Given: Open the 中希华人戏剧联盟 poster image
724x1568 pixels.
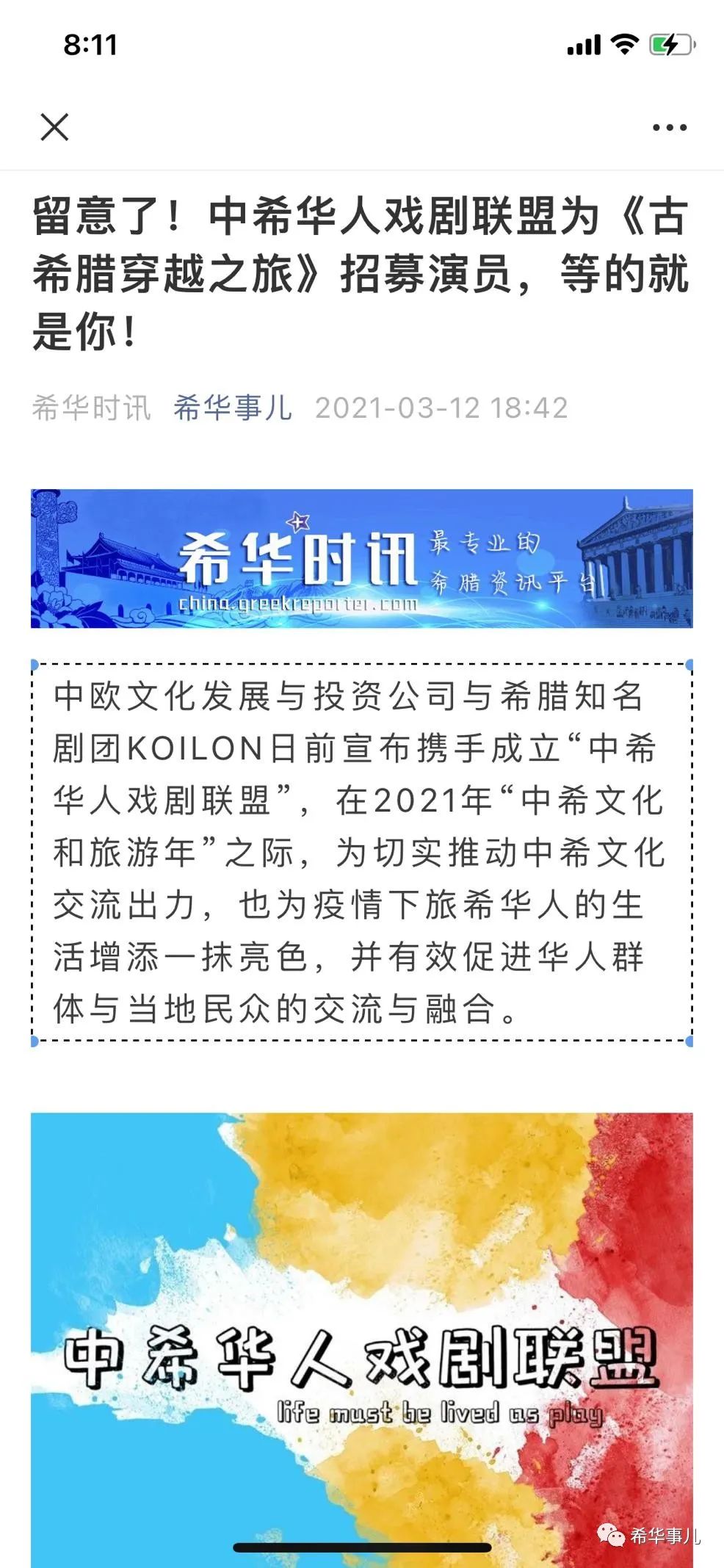Looking at the screenshot, I should [361, 1337].
